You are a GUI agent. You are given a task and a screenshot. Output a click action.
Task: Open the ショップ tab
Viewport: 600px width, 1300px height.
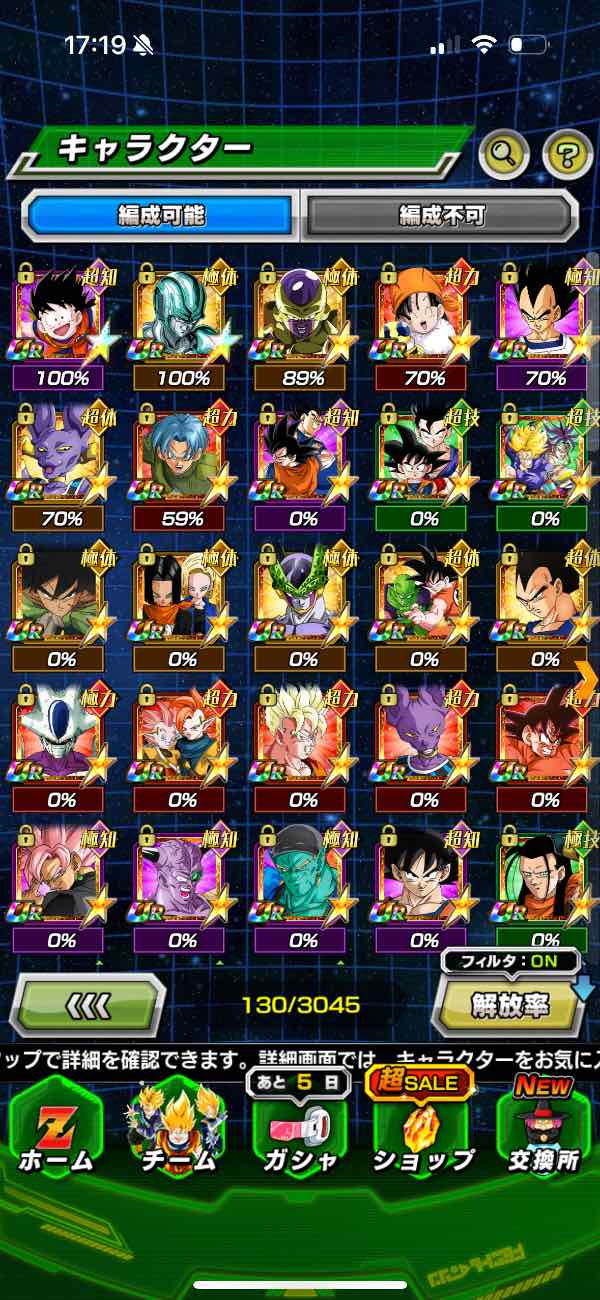click(423, 1130)
